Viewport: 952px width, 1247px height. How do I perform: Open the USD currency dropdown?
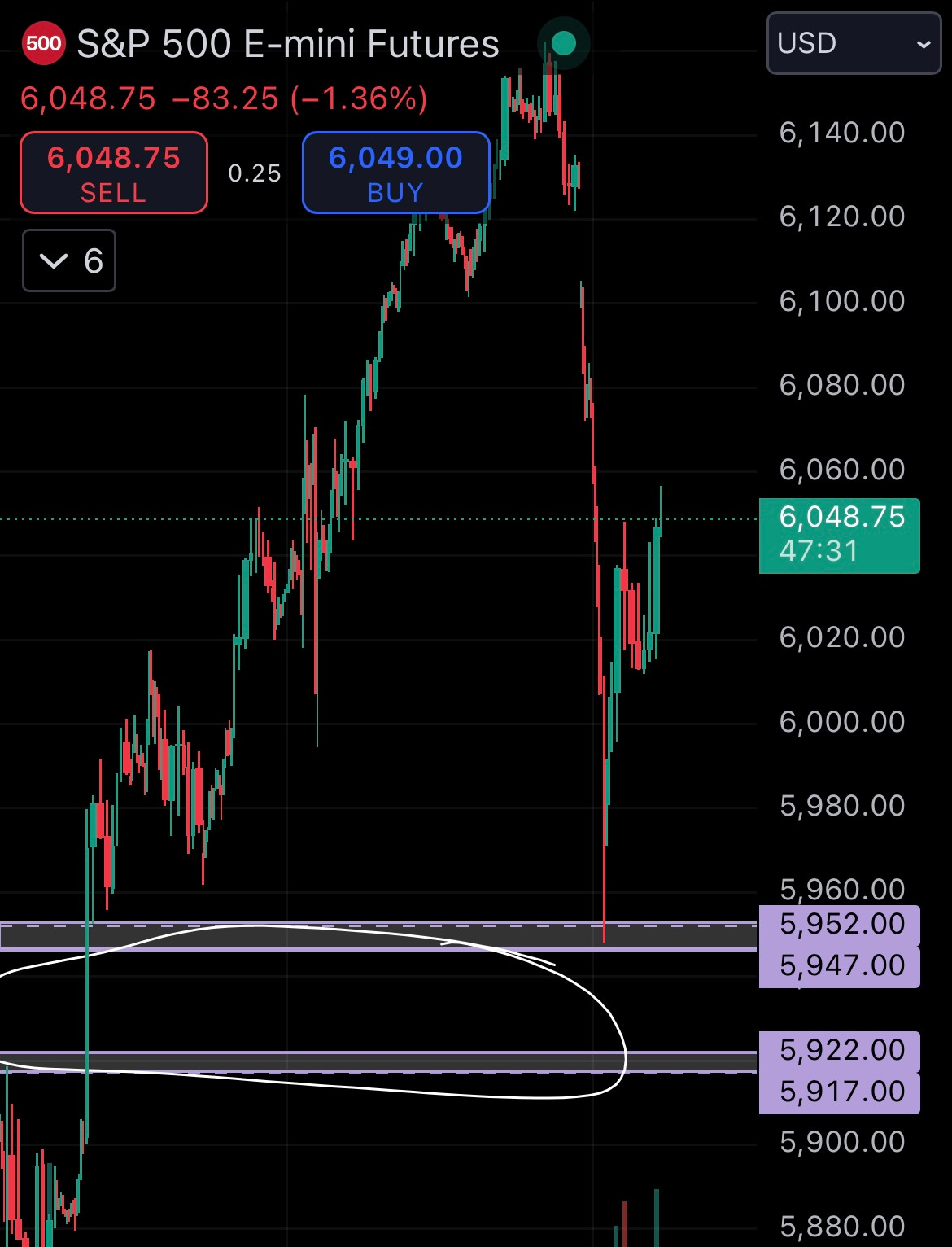854,43
